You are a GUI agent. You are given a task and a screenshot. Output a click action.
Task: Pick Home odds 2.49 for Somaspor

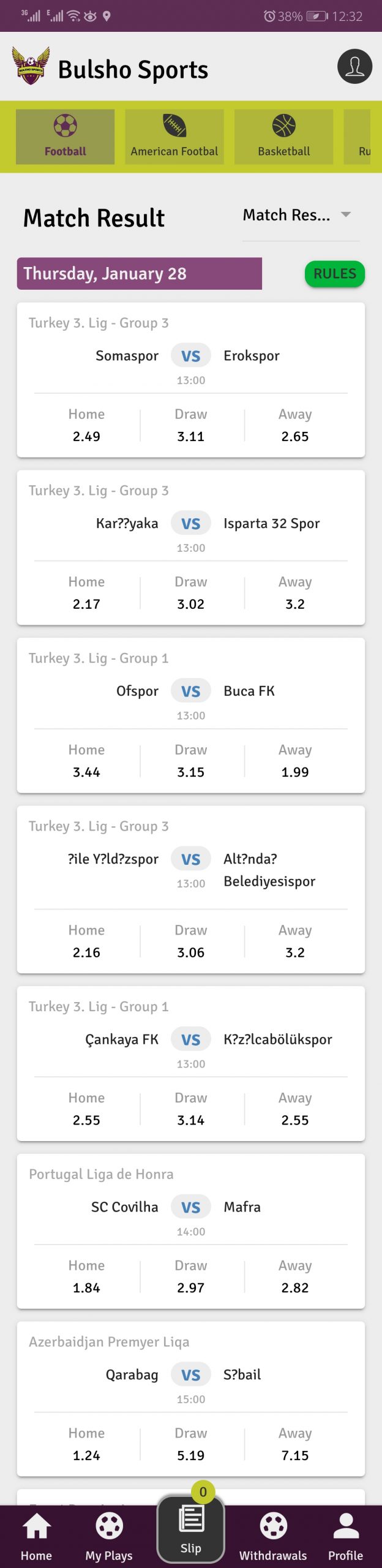[86, 427]
